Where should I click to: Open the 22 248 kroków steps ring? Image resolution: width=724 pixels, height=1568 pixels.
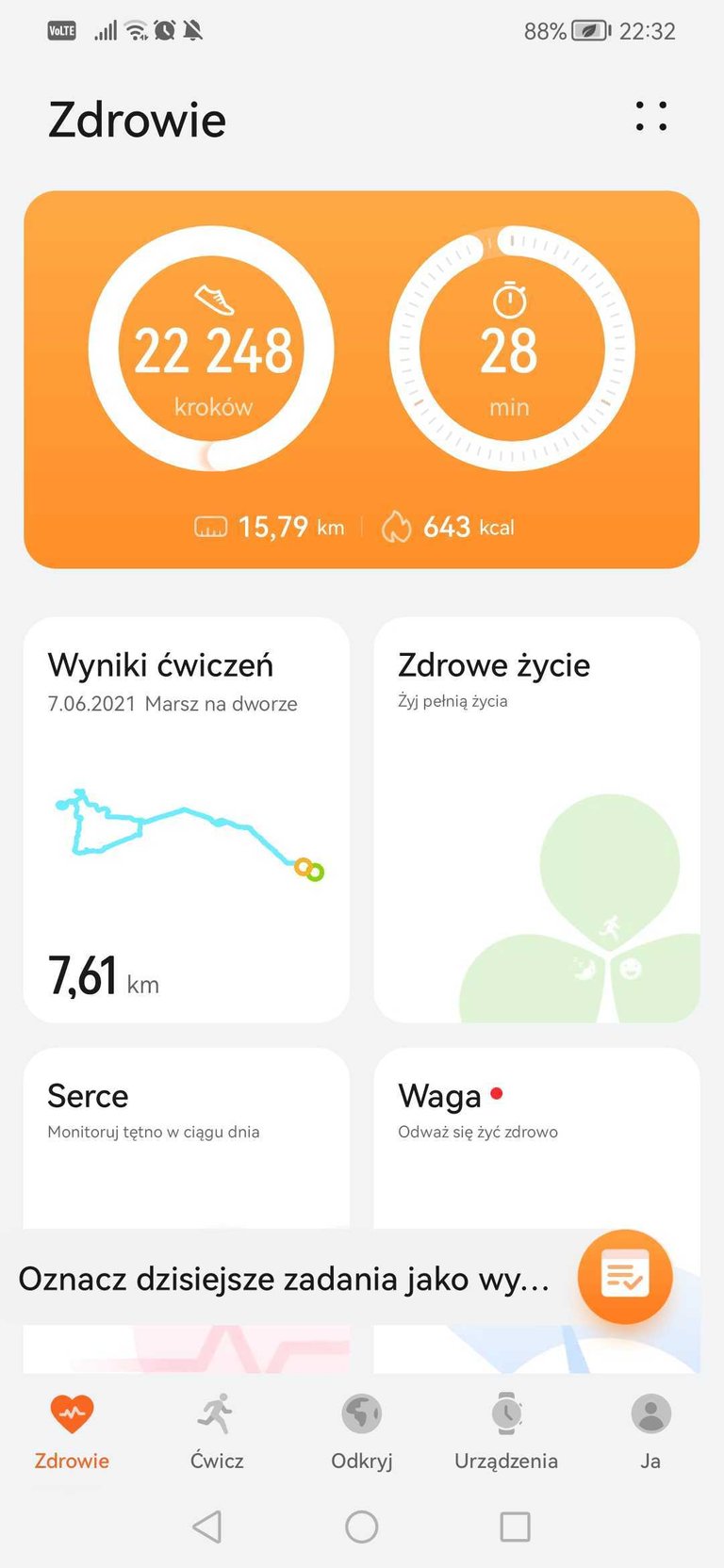pos(211,349)
